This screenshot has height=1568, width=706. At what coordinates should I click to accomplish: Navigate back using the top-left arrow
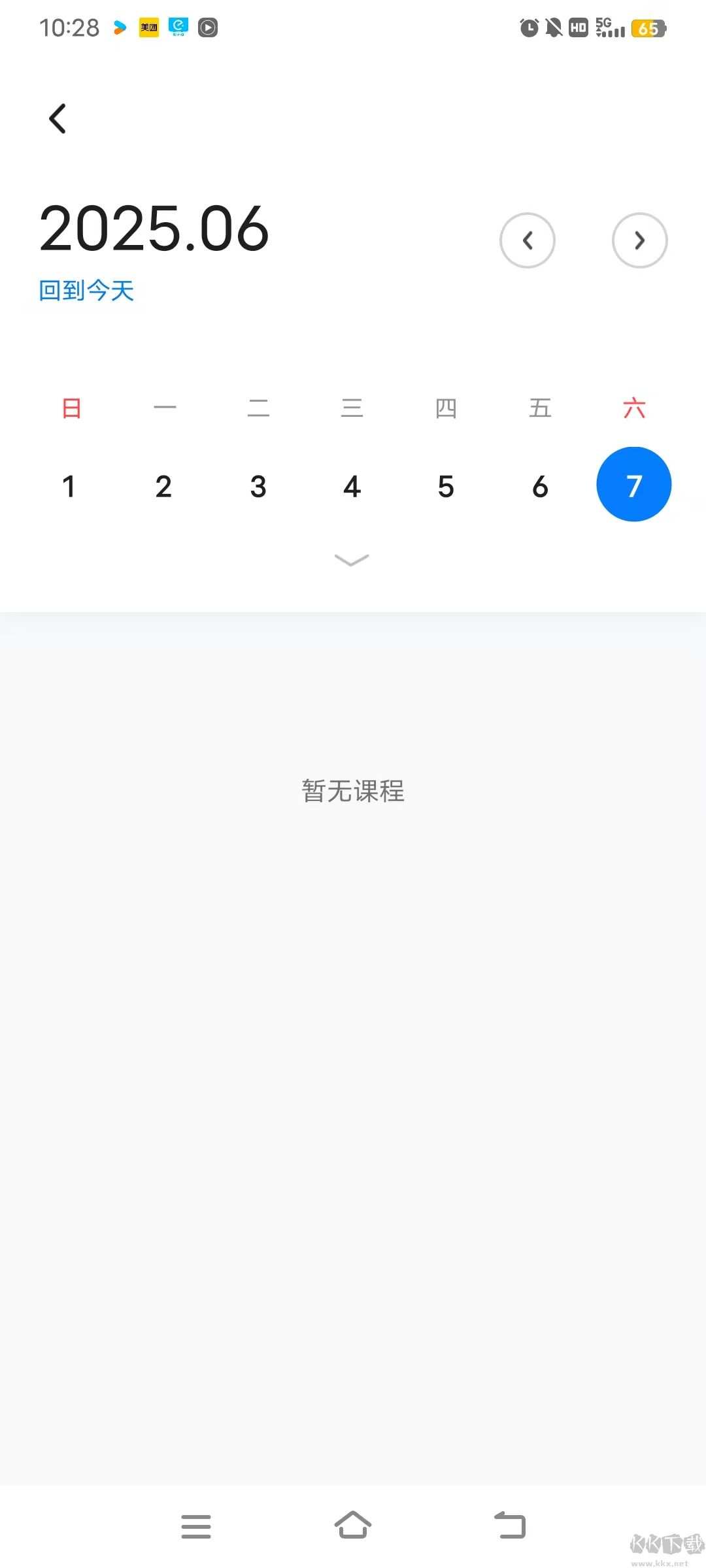coord(58,118)
